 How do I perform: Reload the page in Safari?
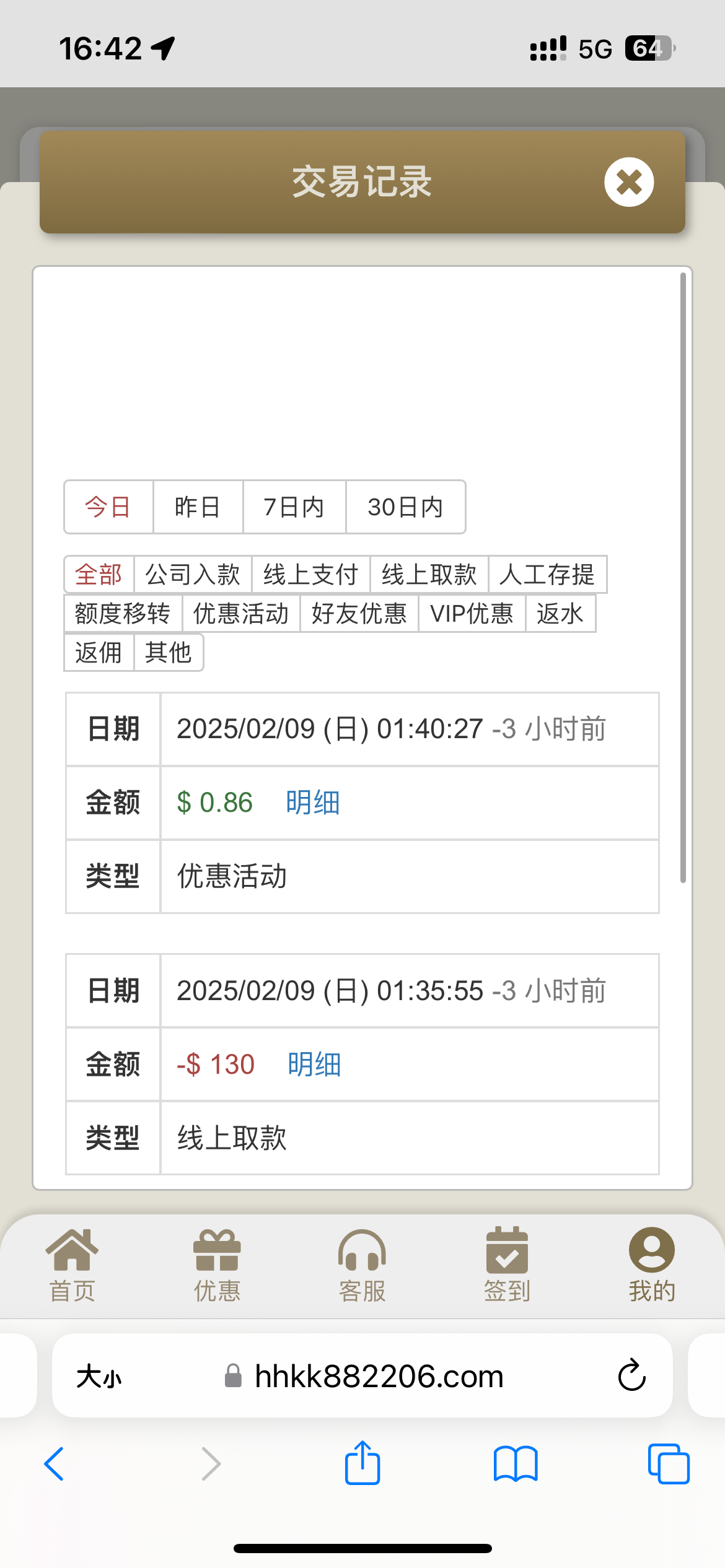631,1376
